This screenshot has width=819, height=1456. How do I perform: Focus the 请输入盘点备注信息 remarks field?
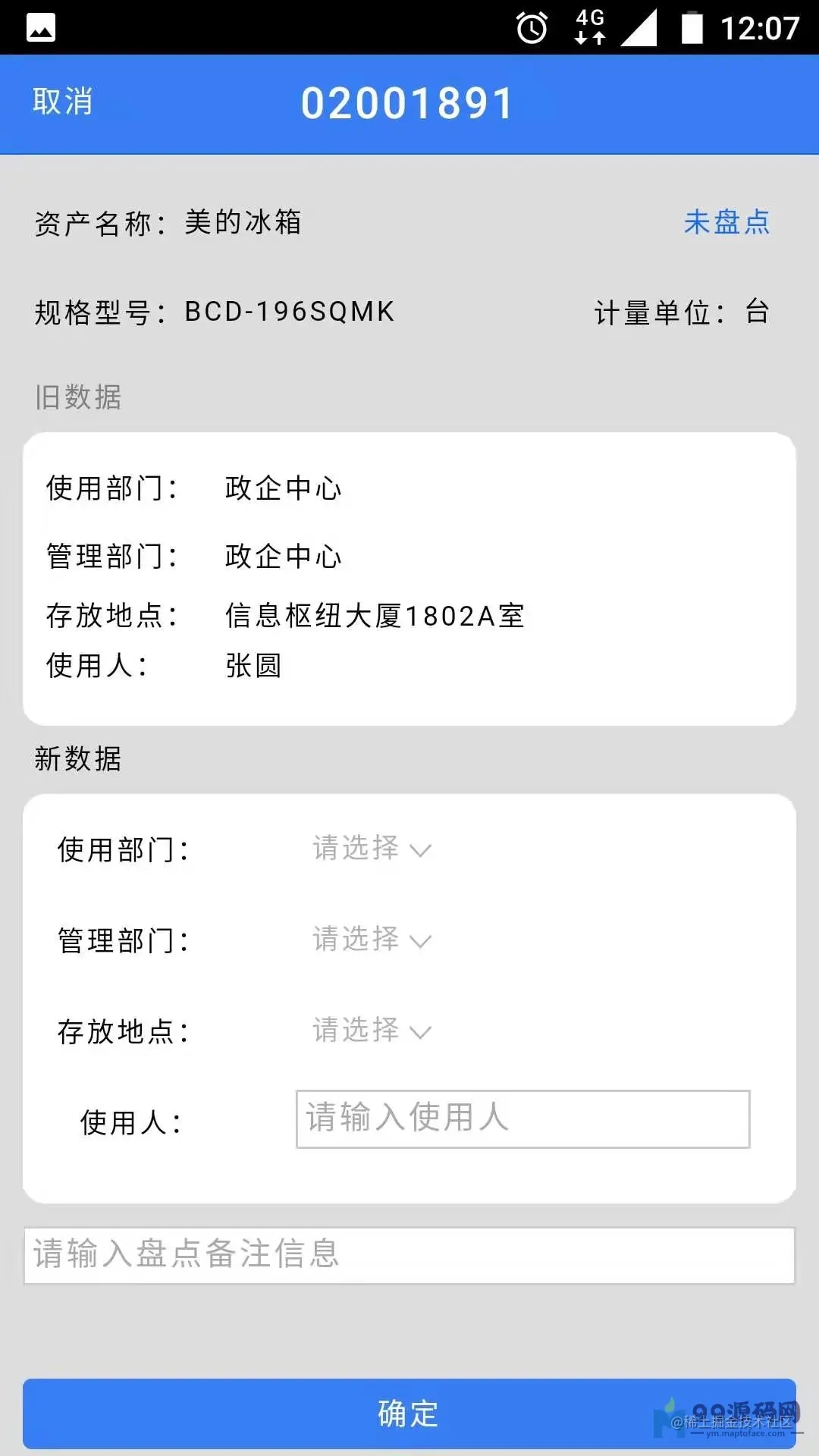409,1255
